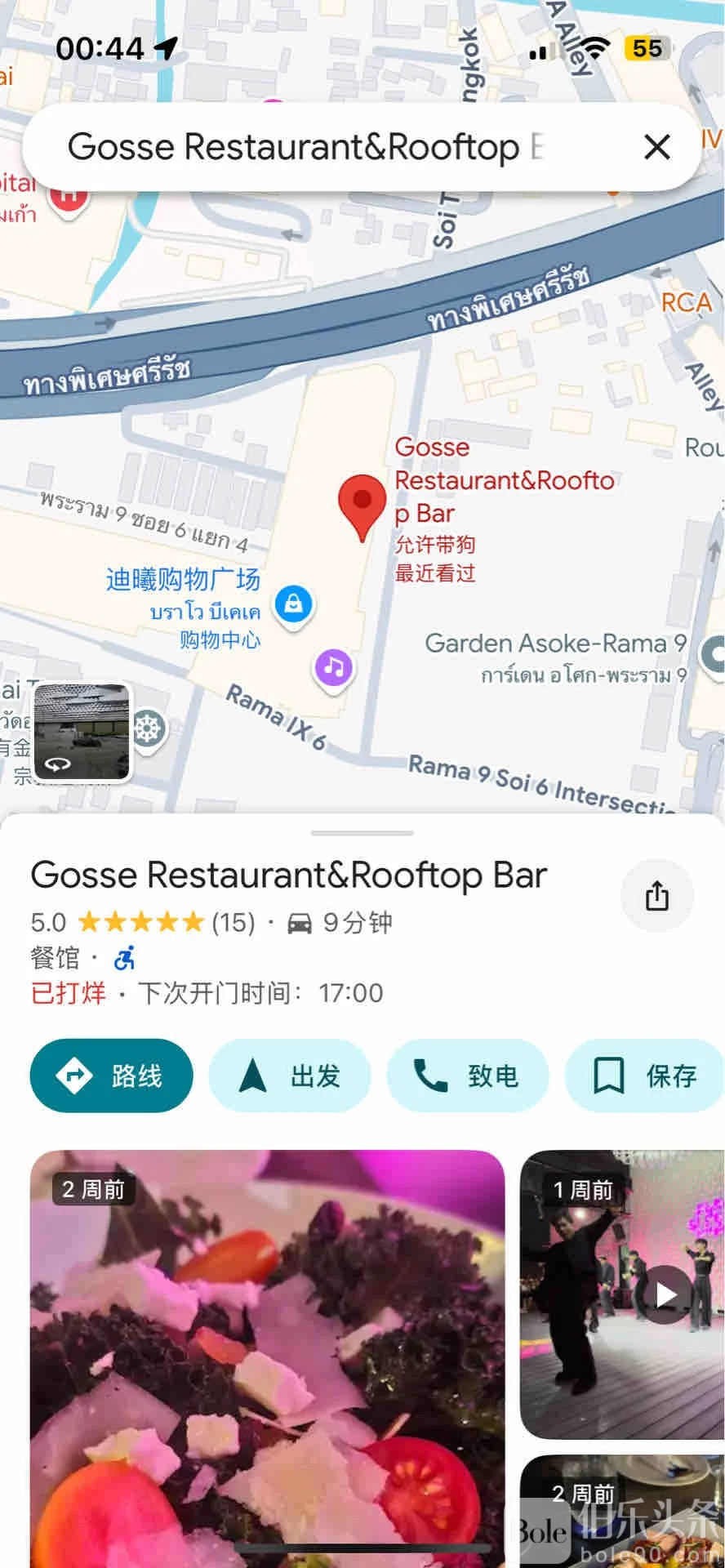Tap the purple music venue marker
The image size is (725, 1568).
click(x=333, y=668)
